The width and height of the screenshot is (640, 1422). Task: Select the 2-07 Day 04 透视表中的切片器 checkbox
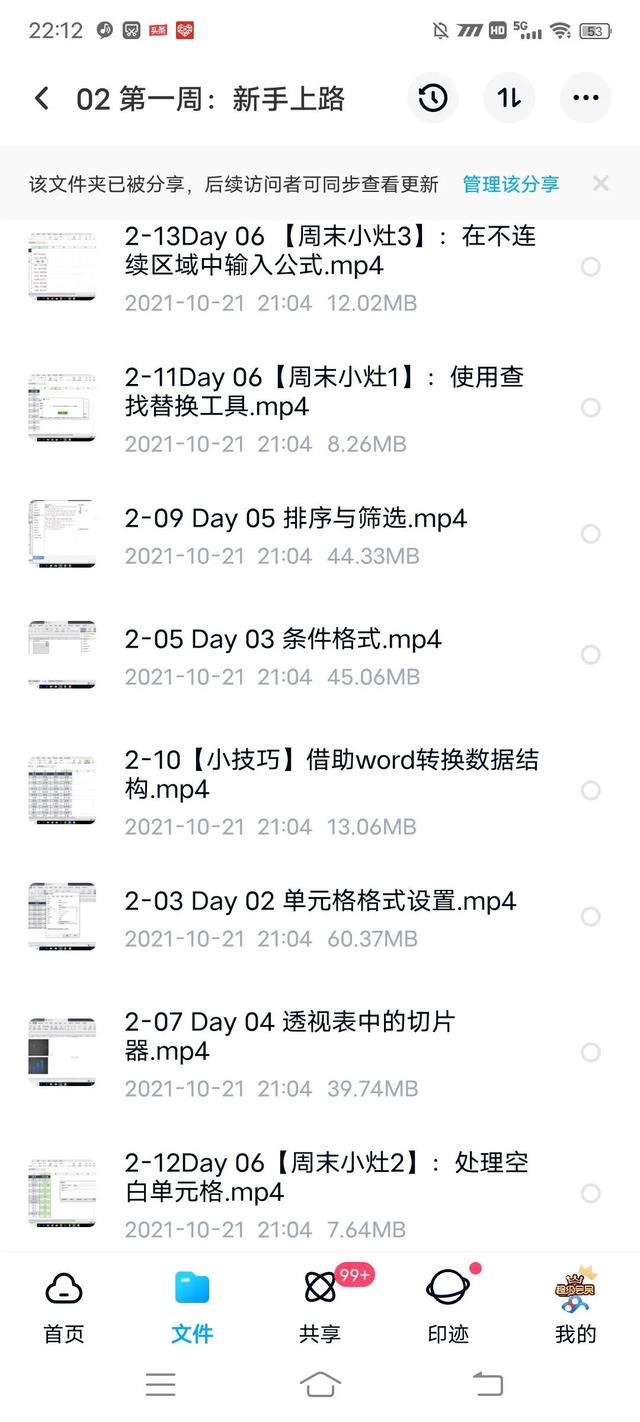tap(591, 1052)
